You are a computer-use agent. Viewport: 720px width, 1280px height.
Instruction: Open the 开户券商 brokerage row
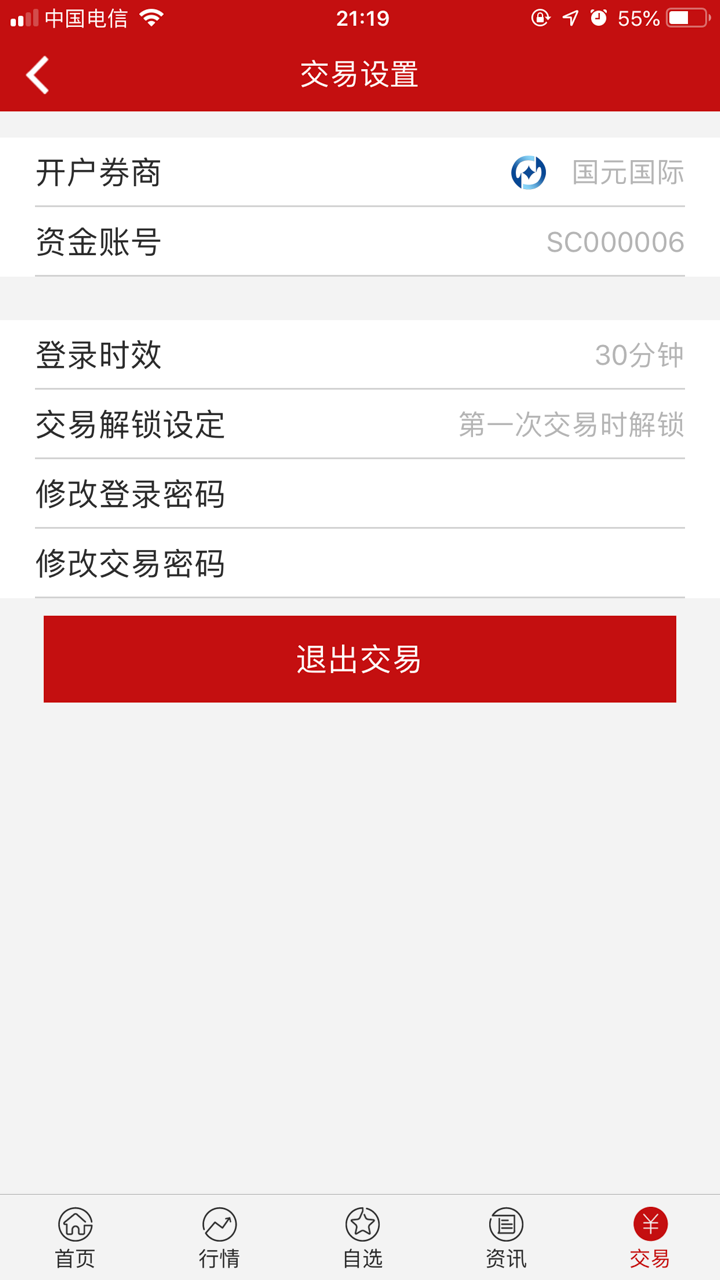pos(360,173)
